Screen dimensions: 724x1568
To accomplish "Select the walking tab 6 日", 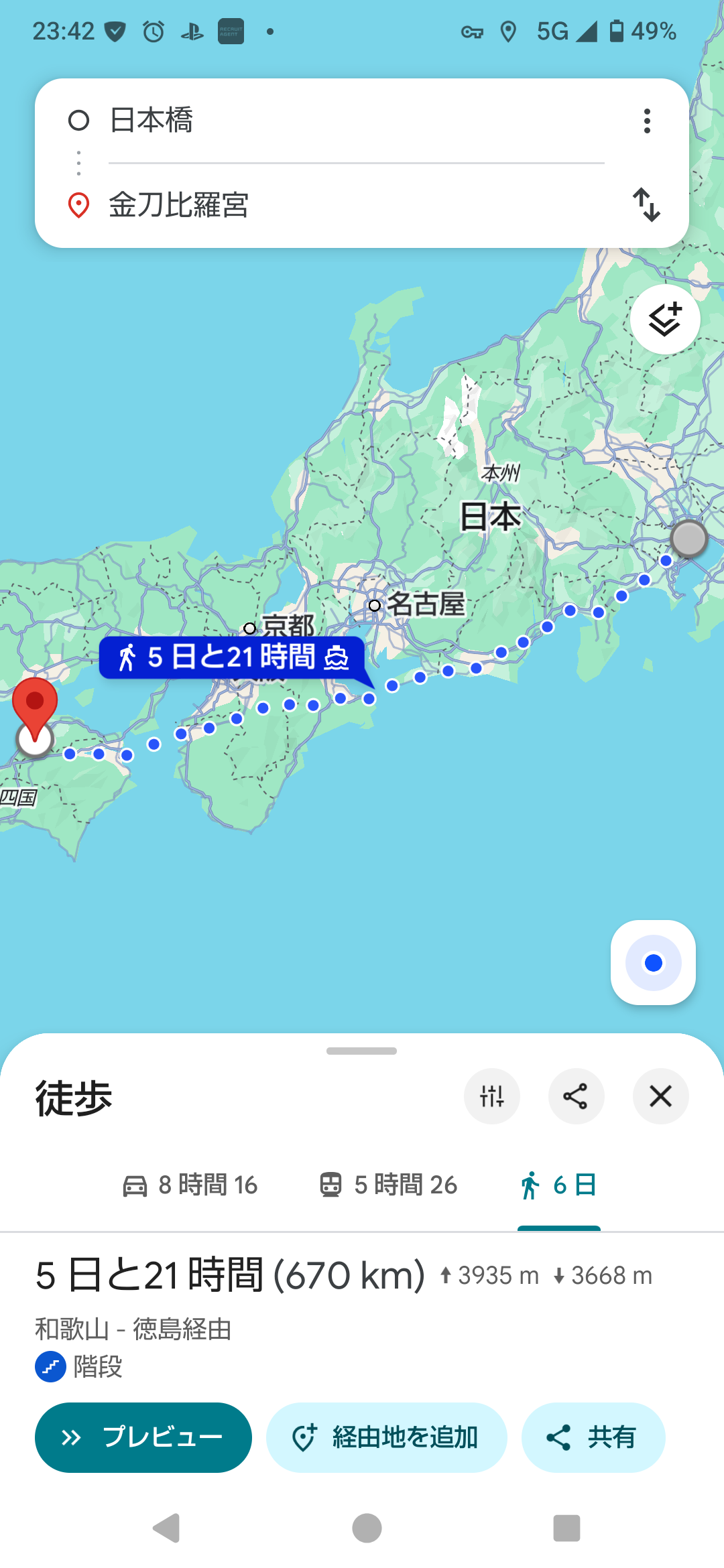I will (x=558, y=1185).
